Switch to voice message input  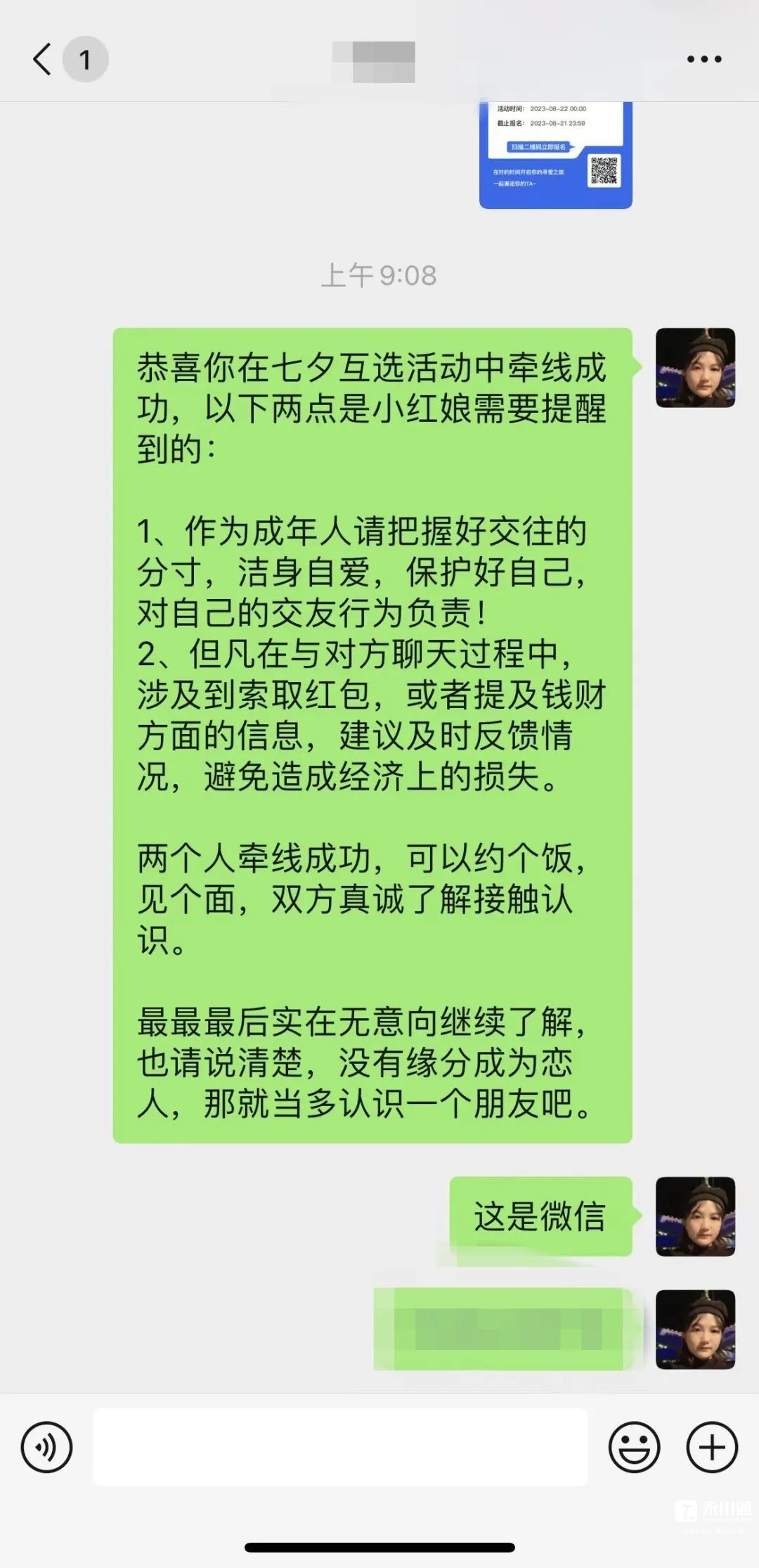pos(46,1447)
